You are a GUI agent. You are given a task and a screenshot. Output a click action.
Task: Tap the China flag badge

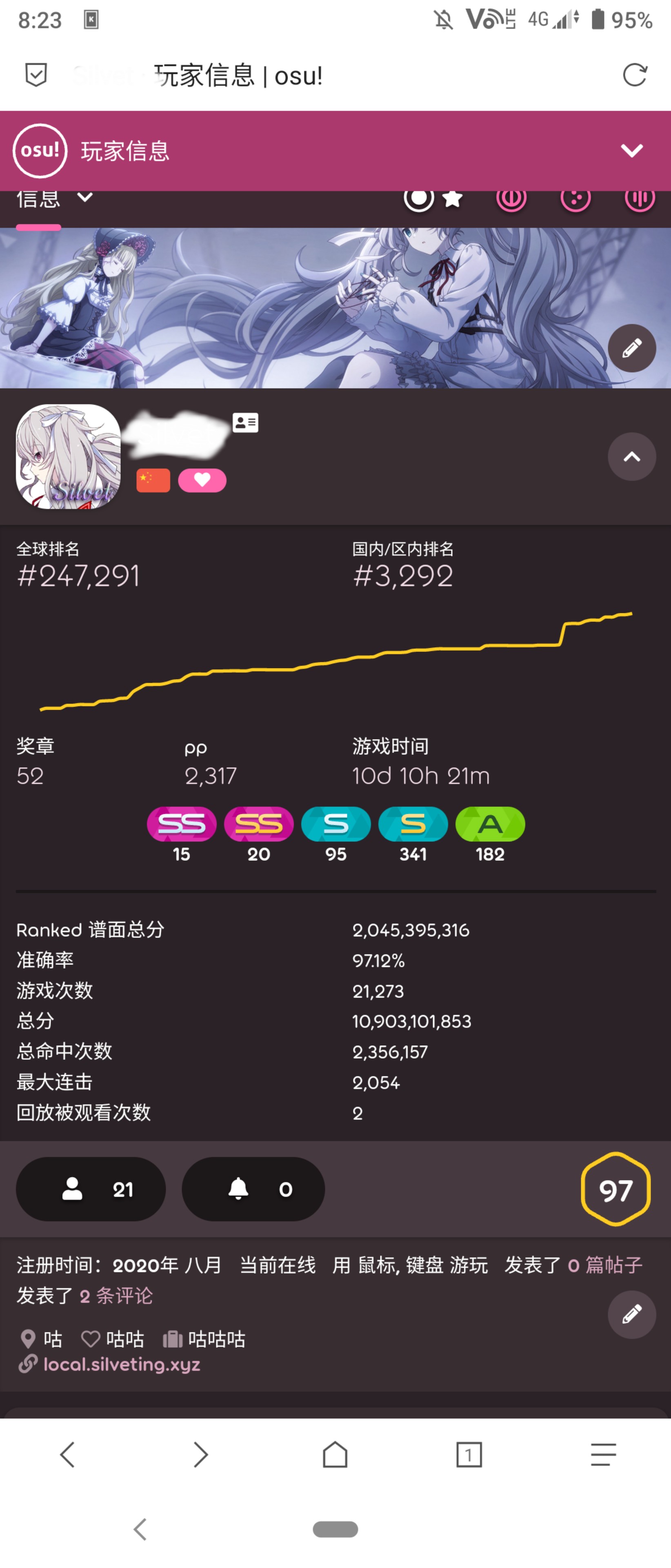pos(153,480)
